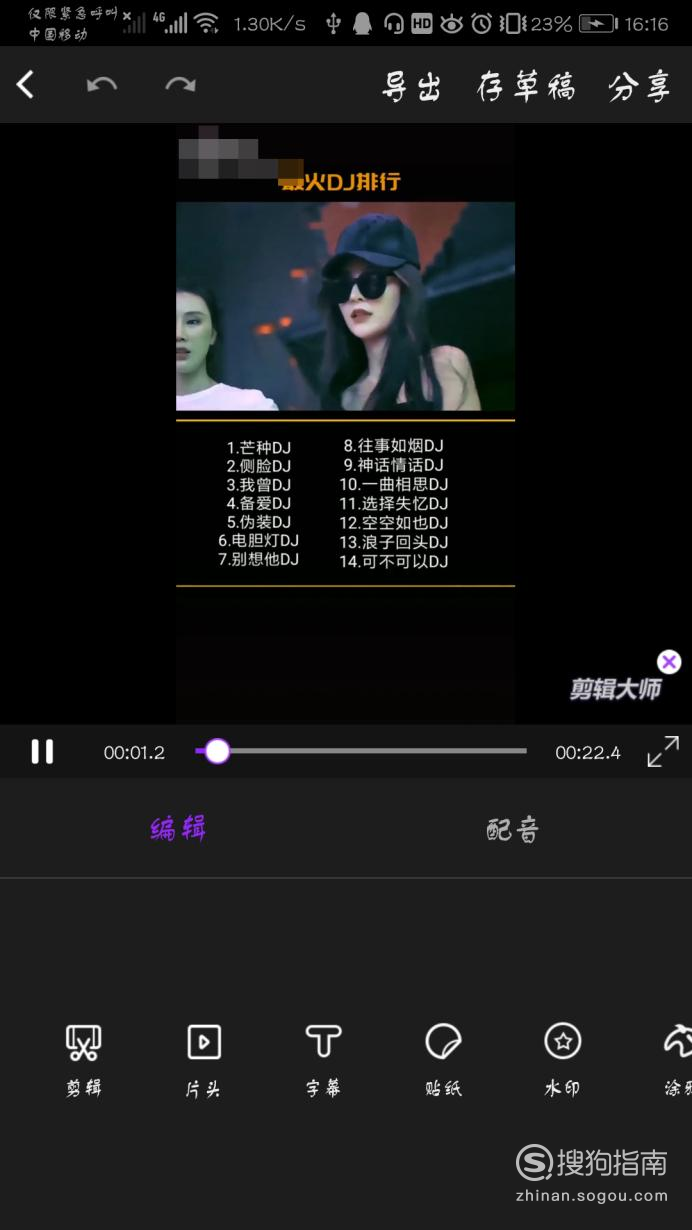
Task: Remove the 剪辑大师 watermark with the X
Action: (x=668, y=662)
